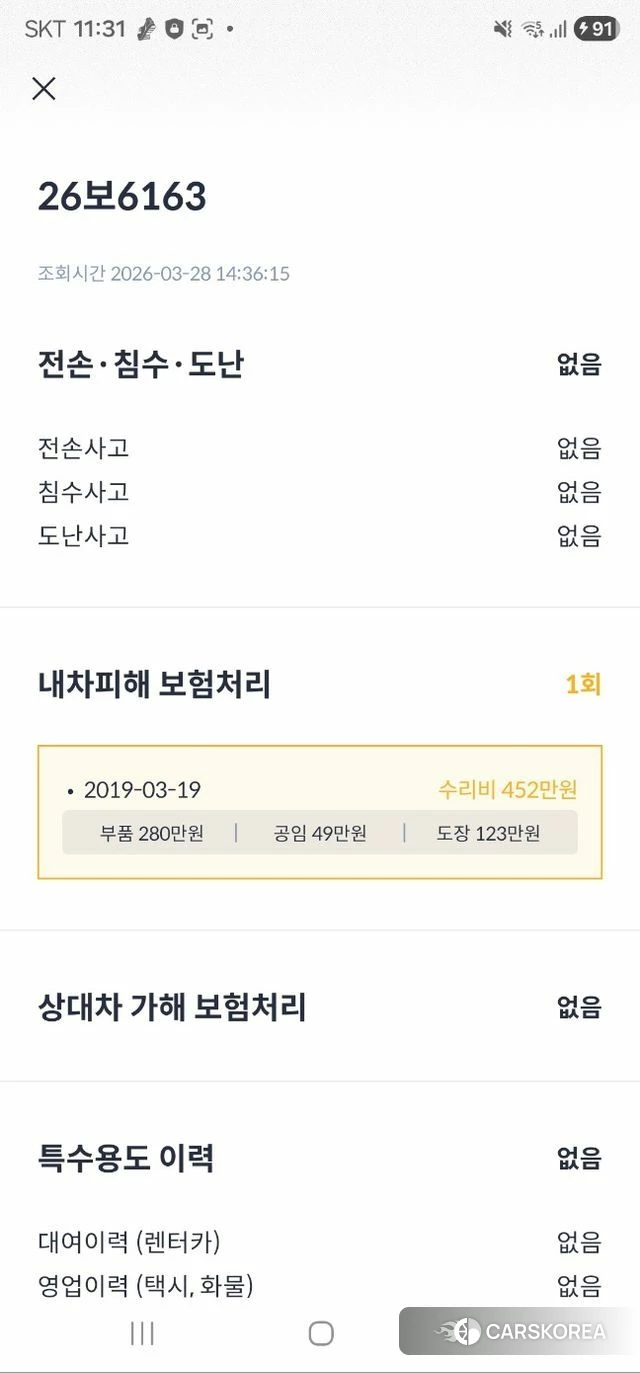Close the 26보6163 vehicle history report
Image resolution: width=640 pixels, height=1373 pixels.
43,89
